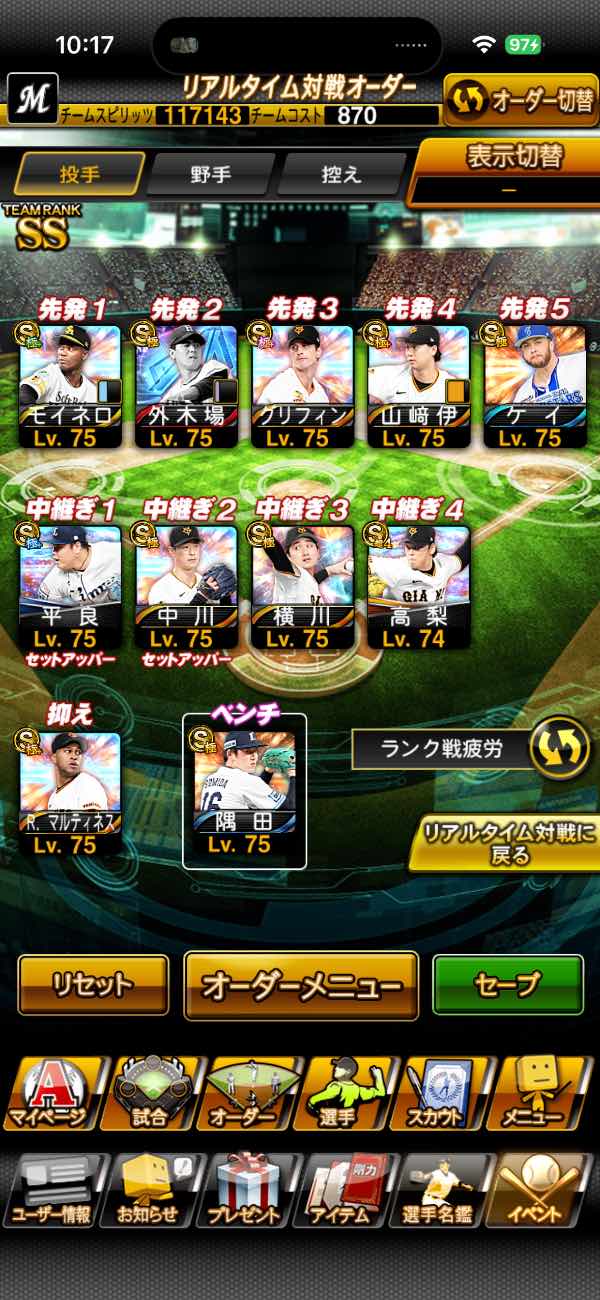Select reliever card 平良
Image resolution: width=600 pixels, height=1300 pixels.
[x=71, y=586]
